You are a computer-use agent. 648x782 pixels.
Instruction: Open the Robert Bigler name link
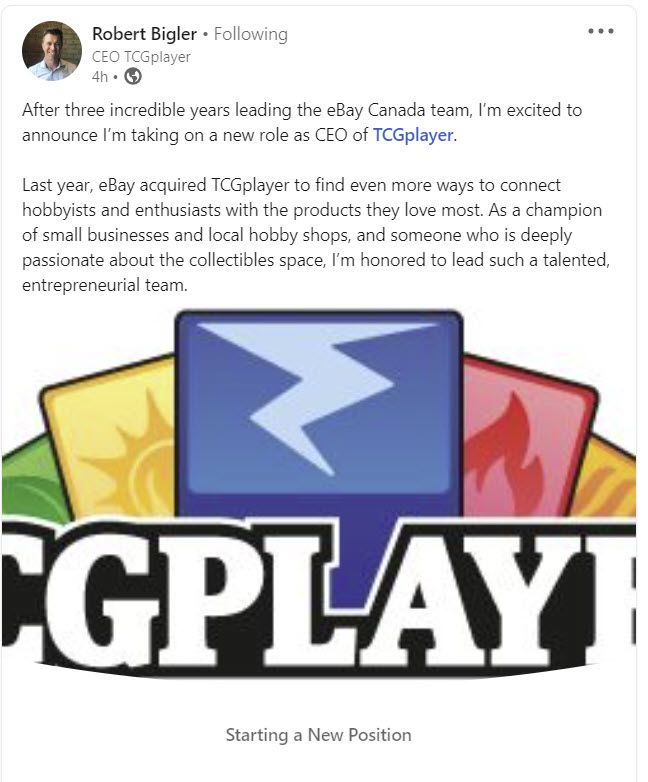coord(144,34)
